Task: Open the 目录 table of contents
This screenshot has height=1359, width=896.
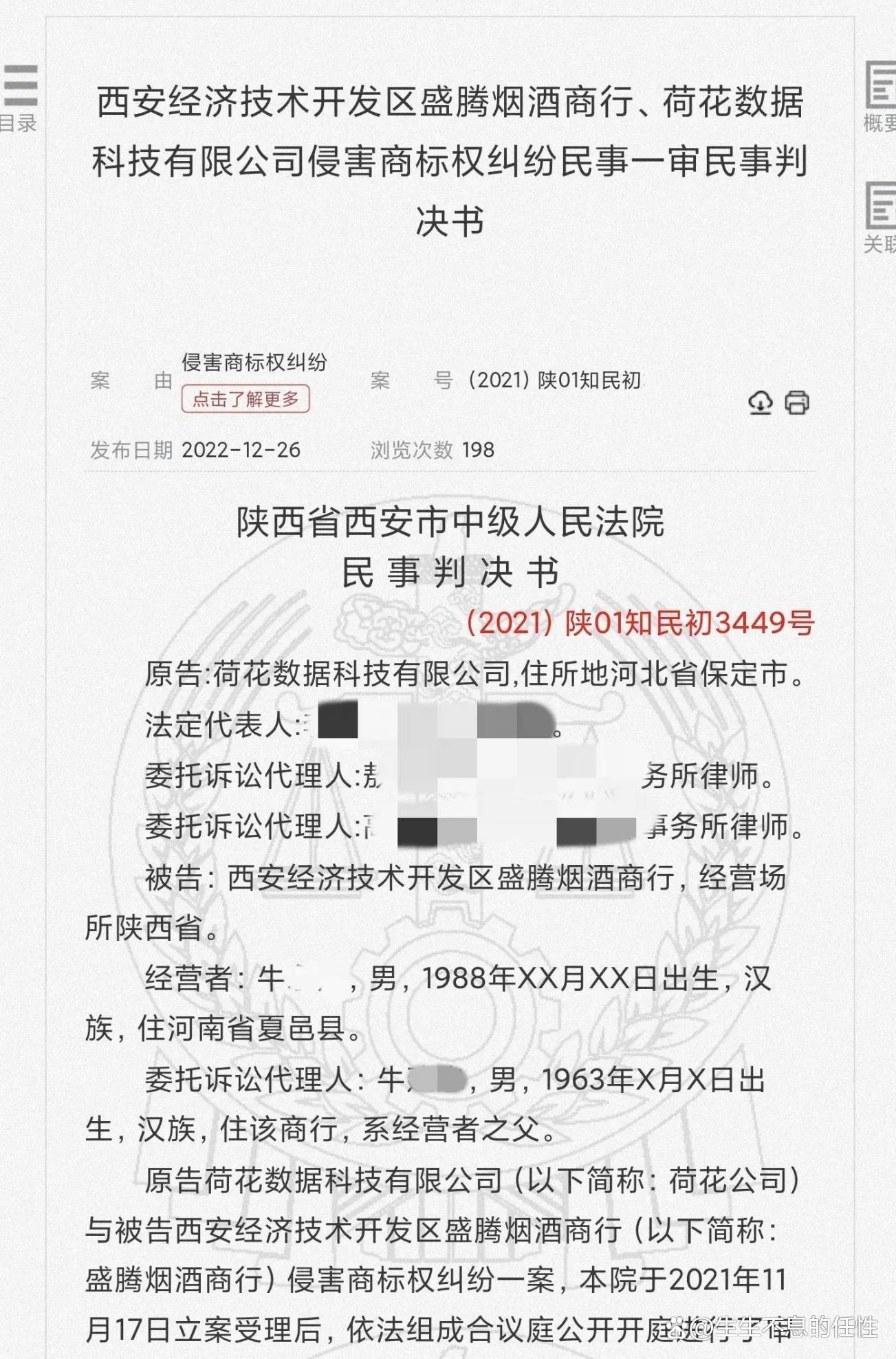Action: [x=19, y=97]
